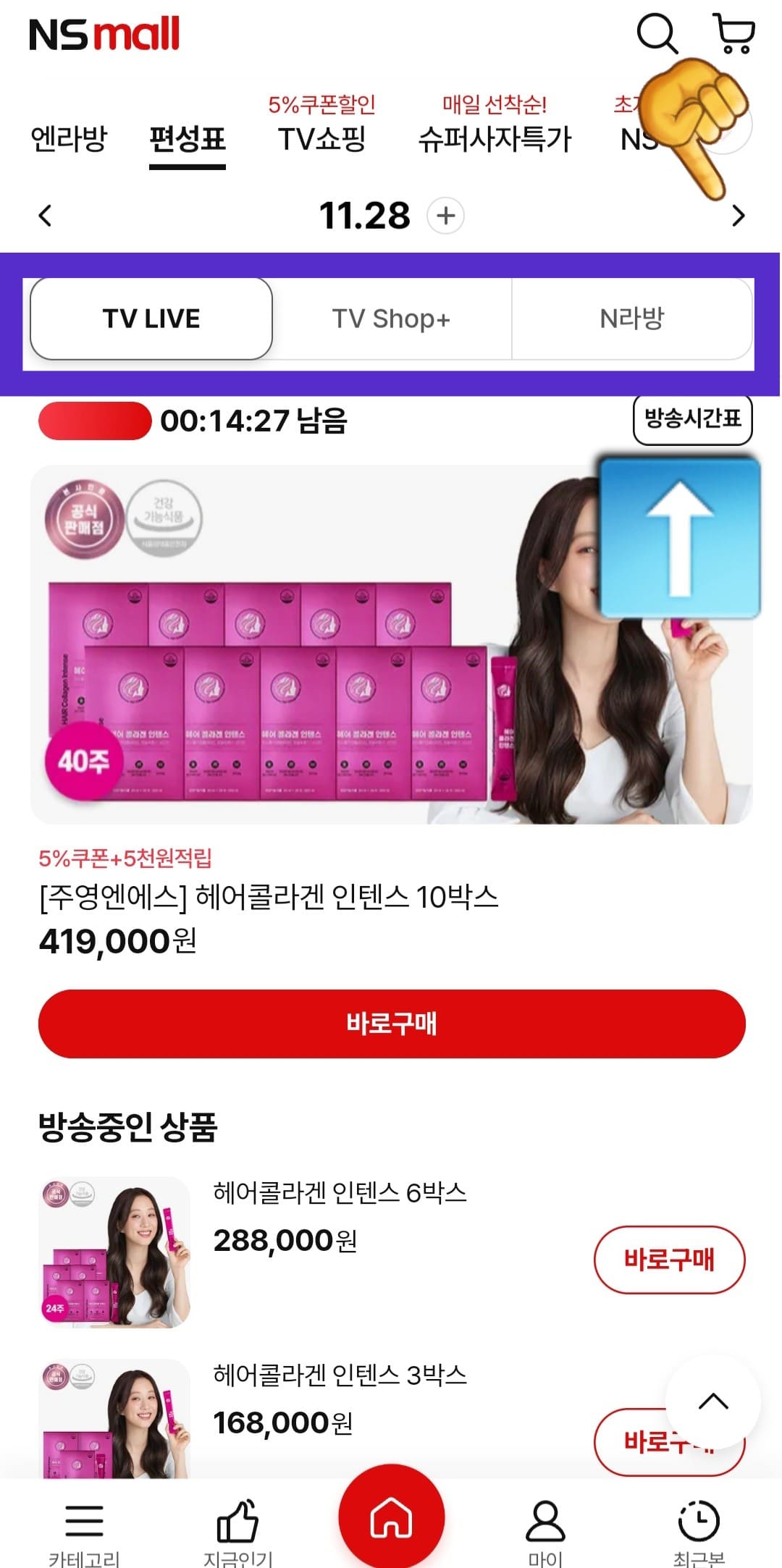Viewport: 782px width, 1568px height.
Task: Expand the date with the plus button
Action: click(444, 216)
